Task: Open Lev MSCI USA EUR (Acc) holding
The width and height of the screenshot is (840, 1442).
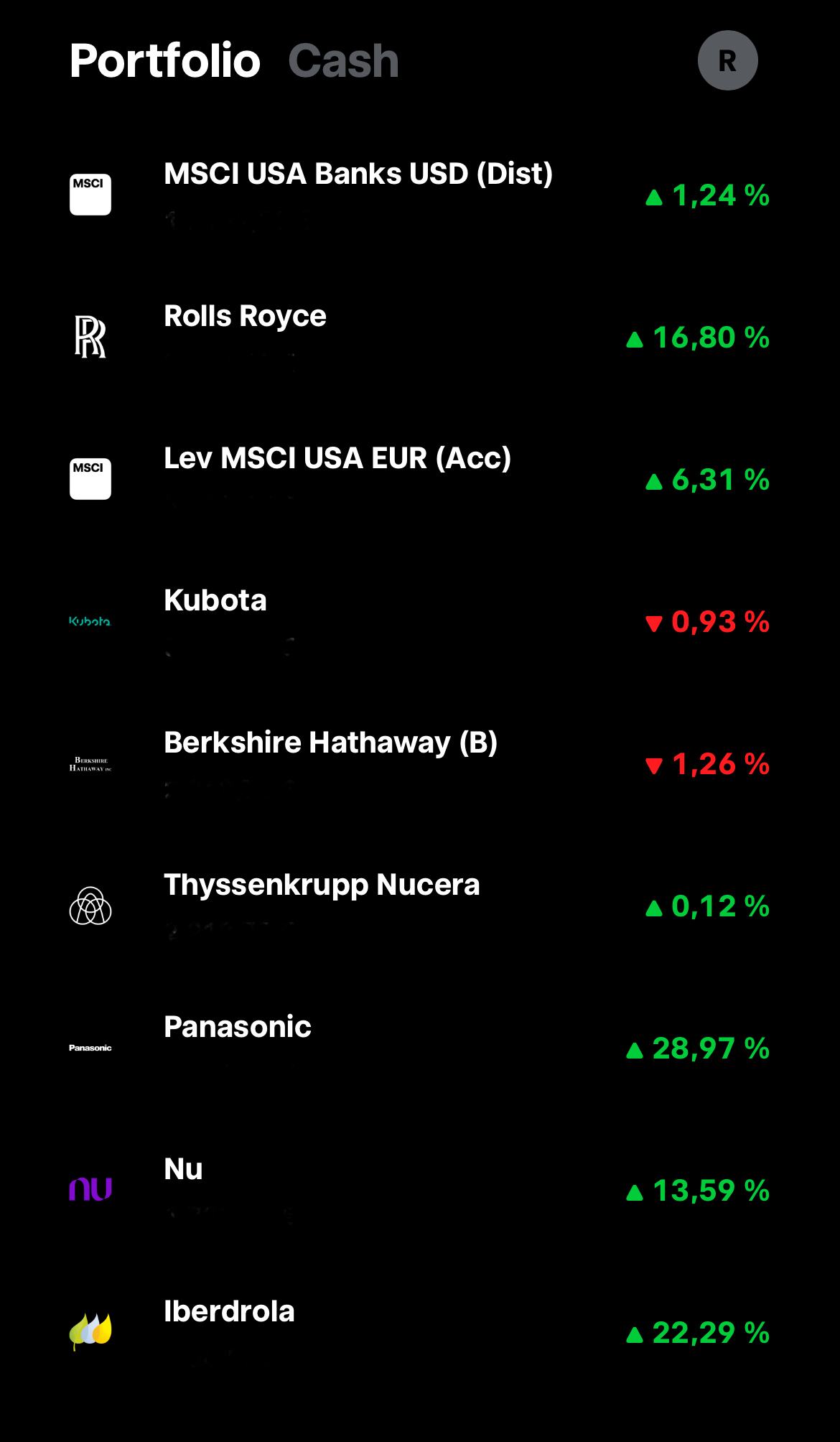Action: click(337, 459)
